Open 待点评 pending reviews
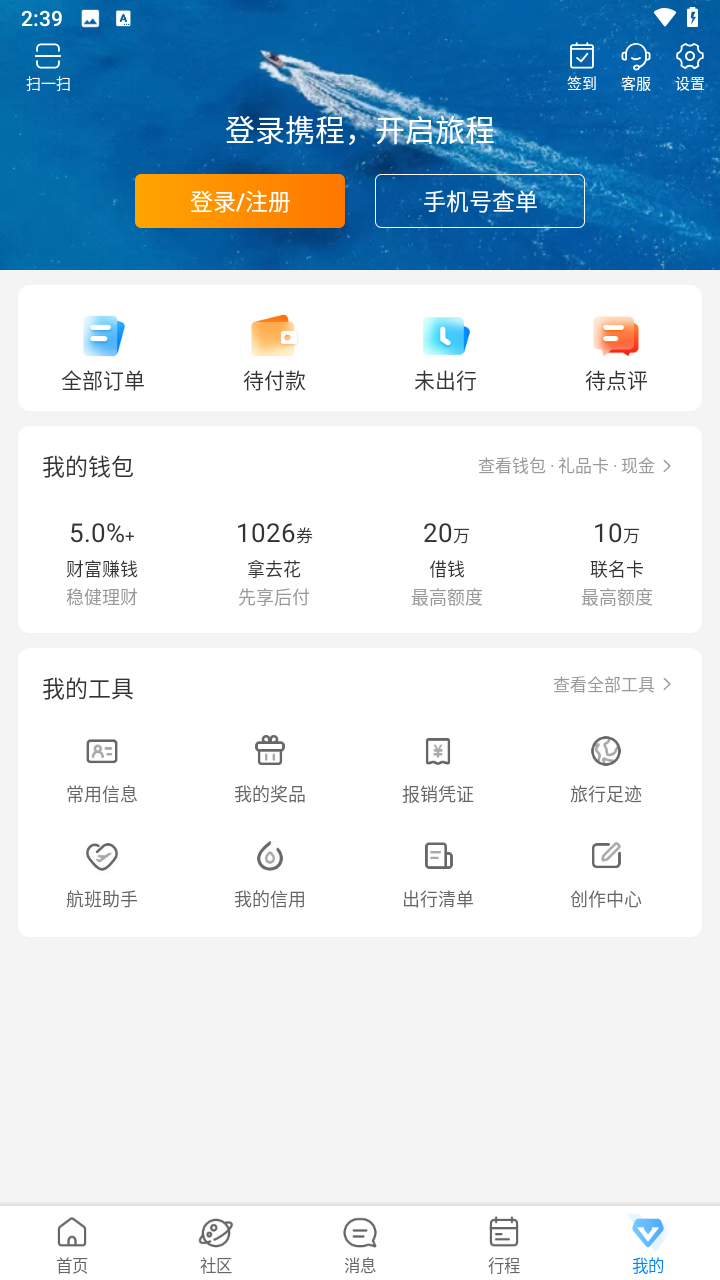Viewport: 720px width, 1280px height. 616,353
